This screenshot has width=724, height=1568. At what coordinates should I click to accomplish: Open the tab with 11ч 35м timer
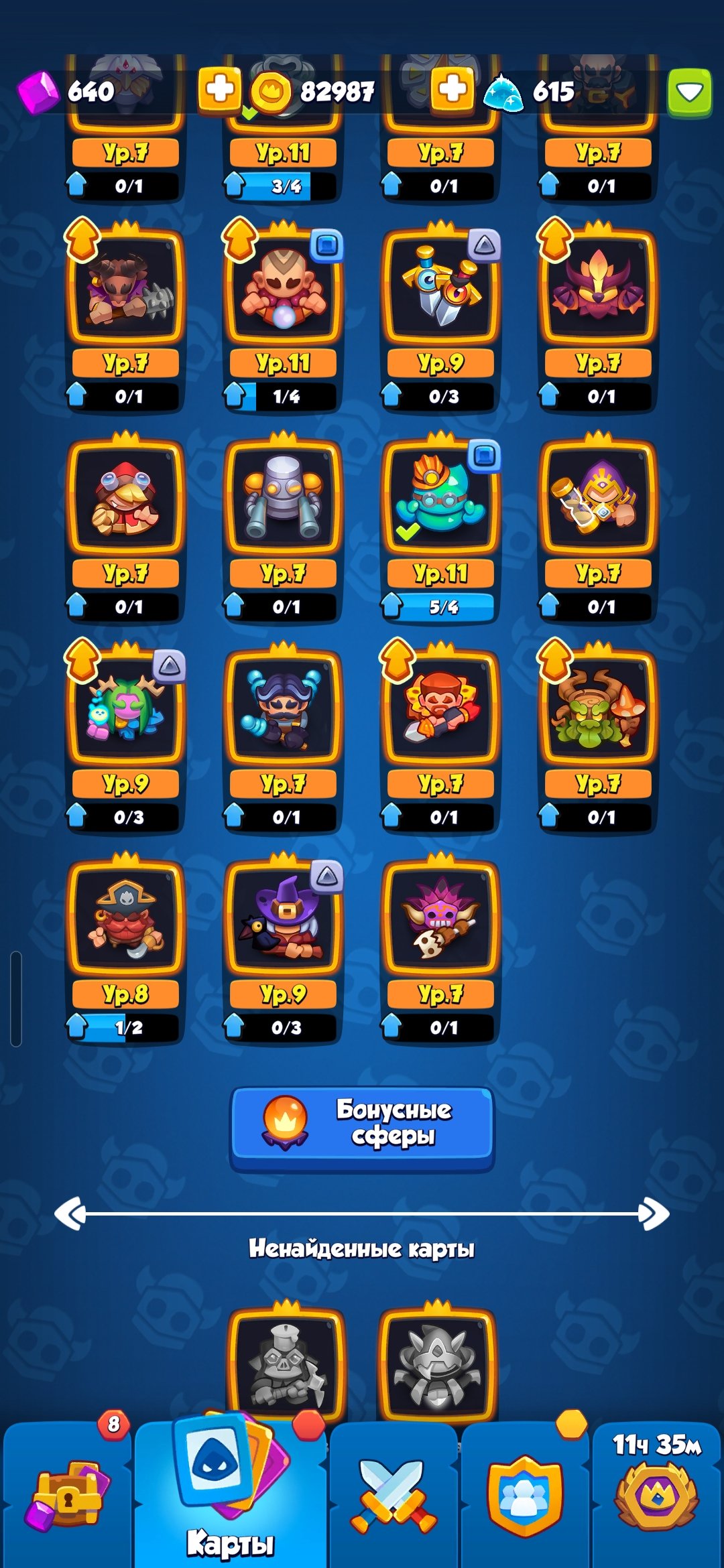click(657, 1496)
